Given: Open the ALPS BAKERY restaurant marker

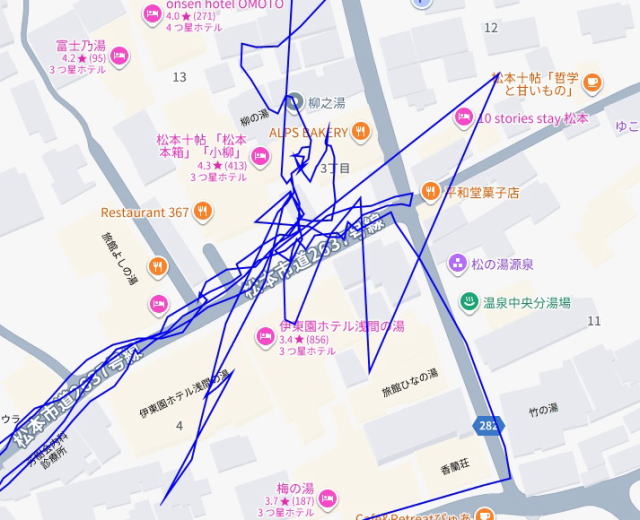Looking at the screenshot, I should [361, 131].
